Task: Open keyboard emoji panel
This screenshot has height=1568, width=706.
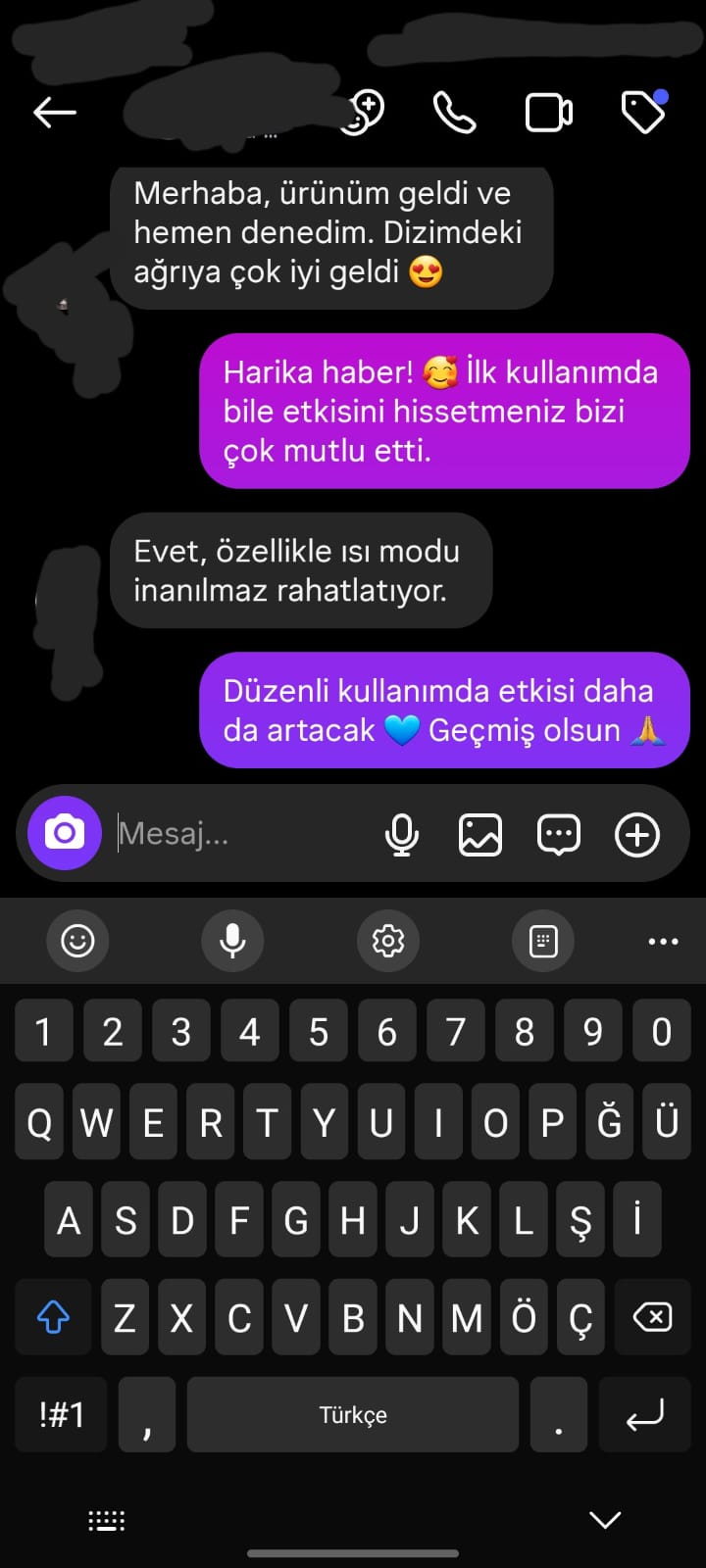Action: pos(77,941)
